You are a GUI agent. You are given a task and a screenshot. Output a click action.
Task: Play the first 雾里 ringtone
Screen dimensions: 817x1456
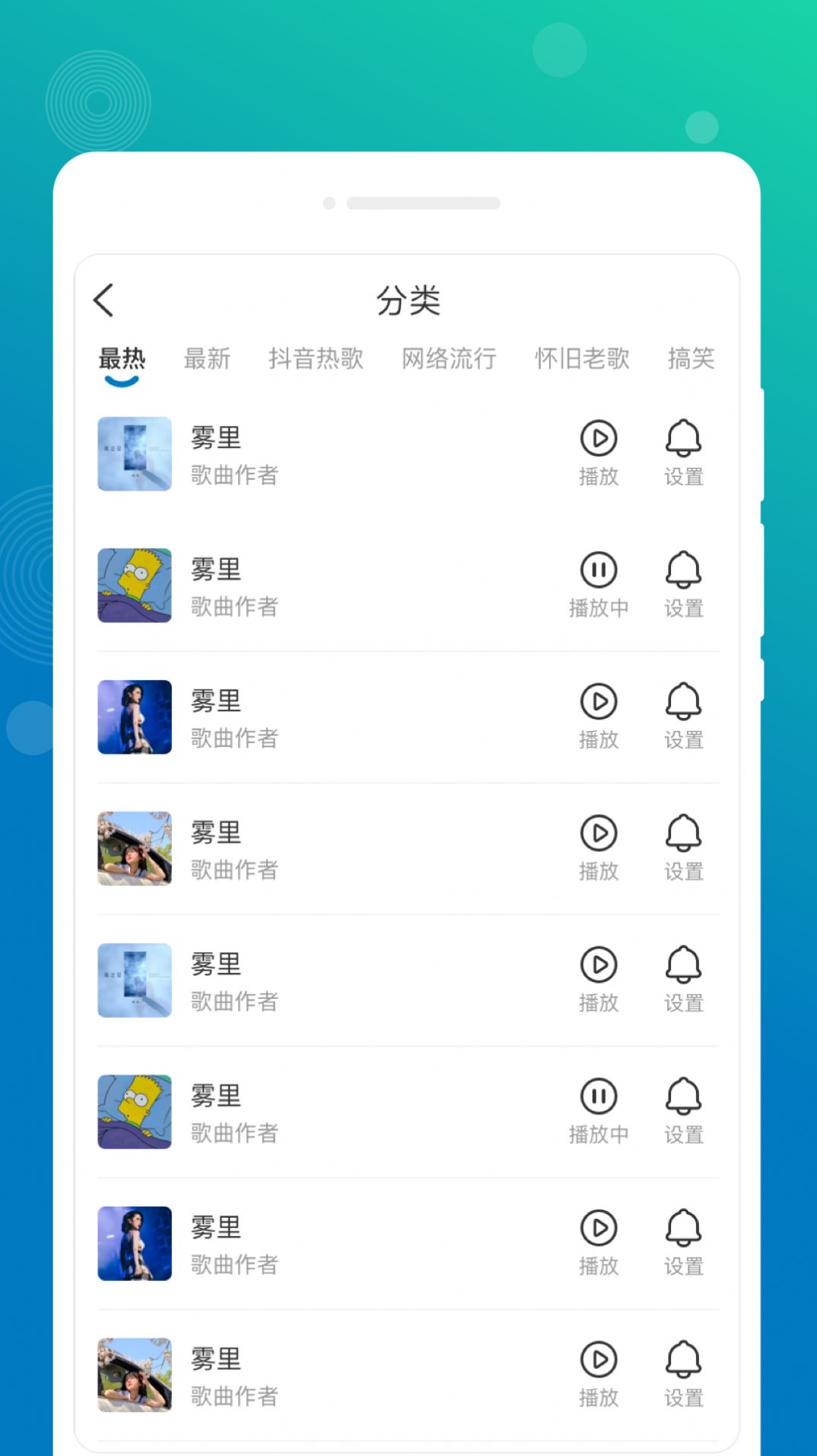[599, 439]
